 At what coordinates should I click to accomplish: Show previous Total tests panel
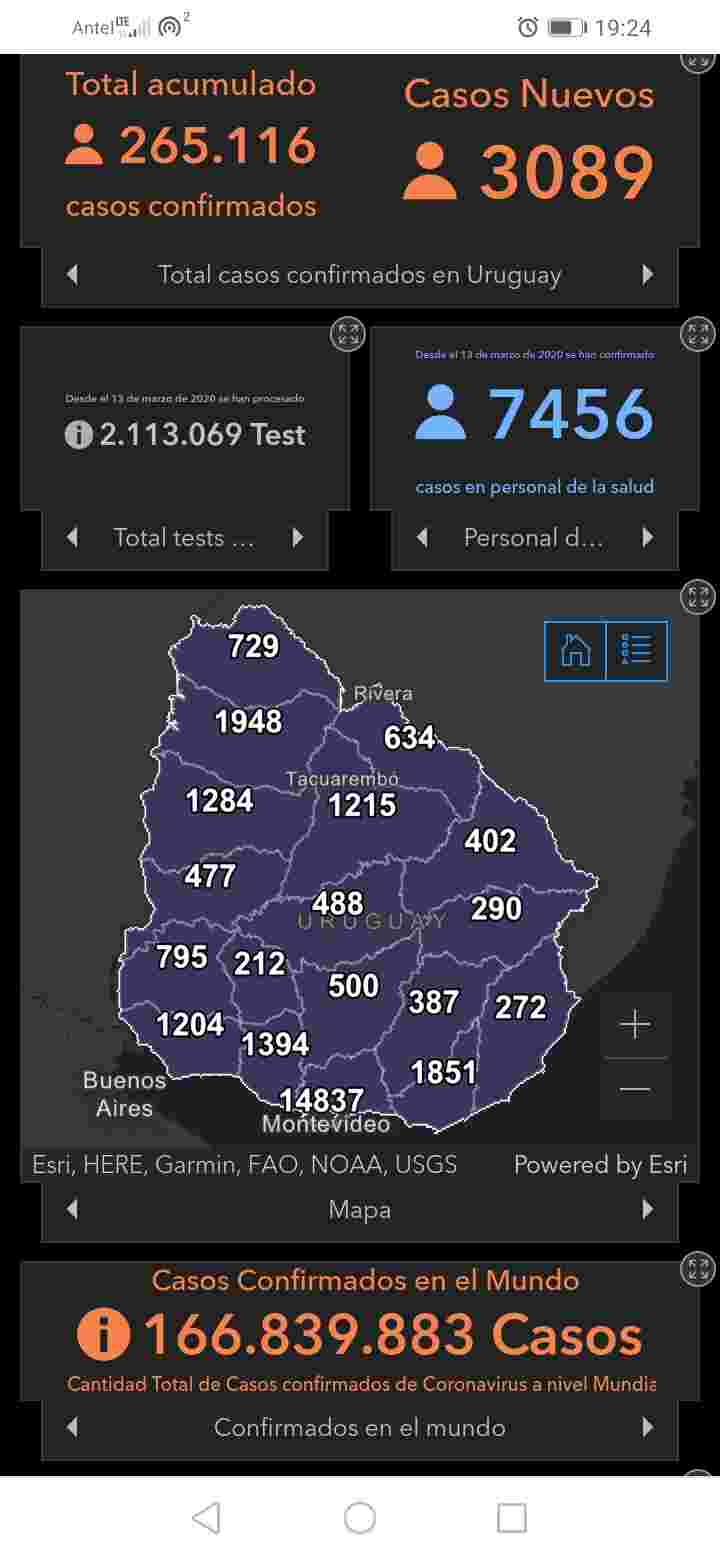72,538
